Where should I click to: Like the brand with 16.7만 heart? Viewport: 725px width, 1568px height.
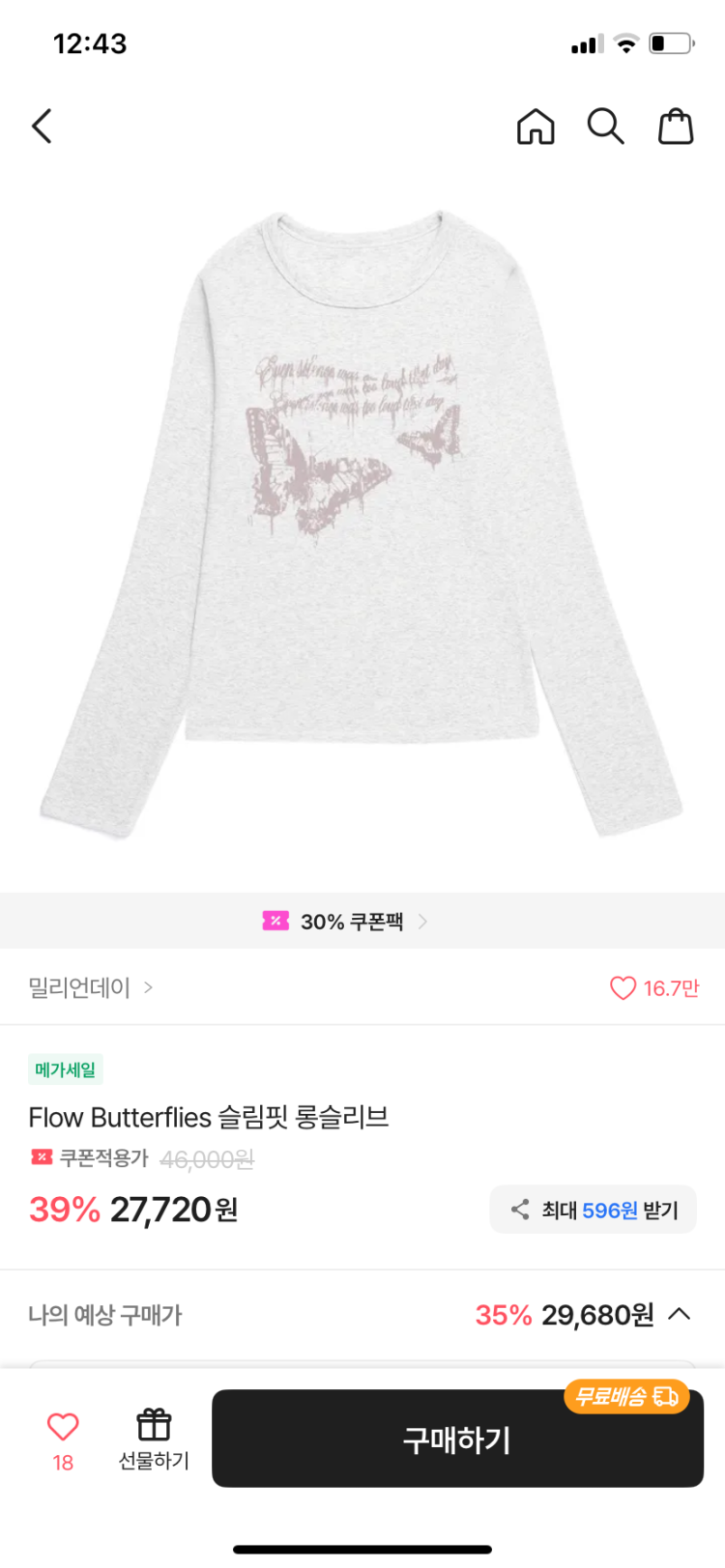click(x=653, y=987)
